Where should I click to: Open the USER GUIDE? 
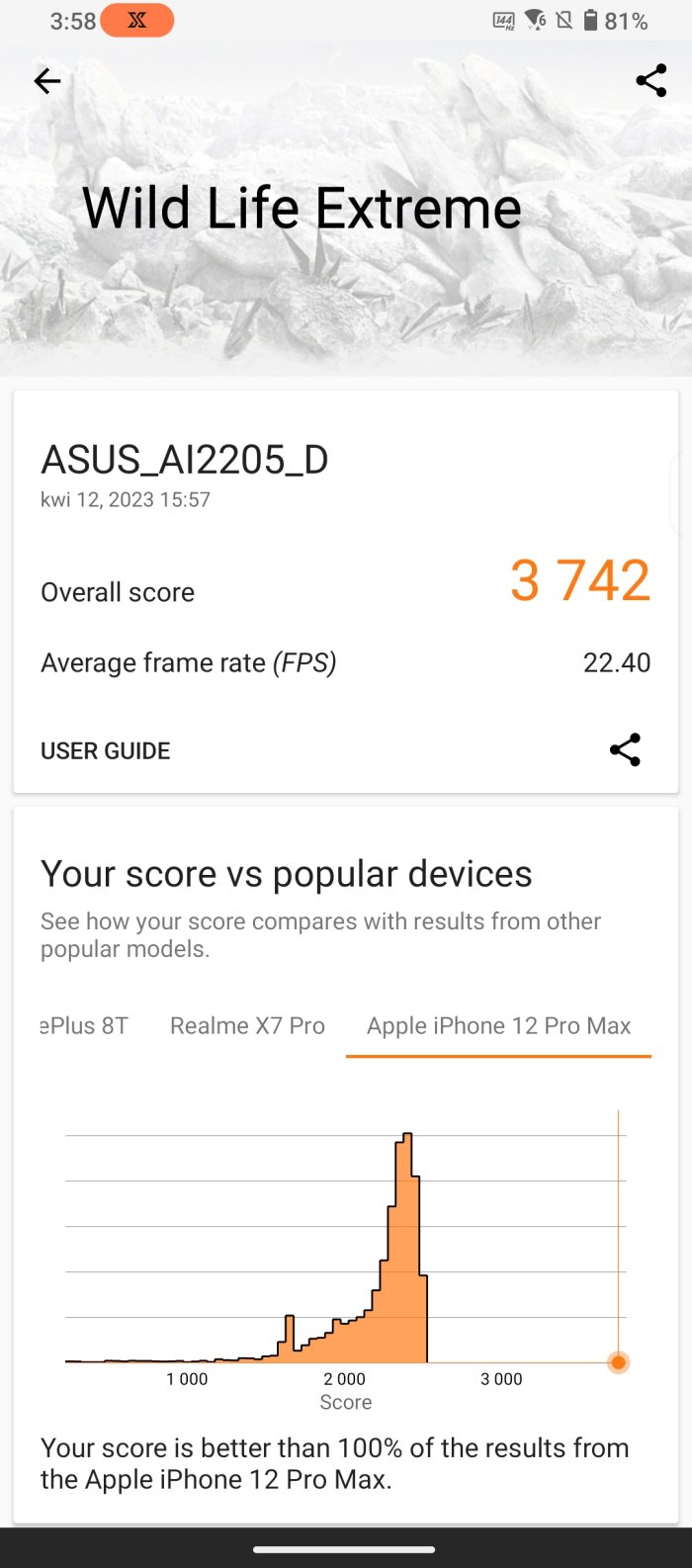(106, 751)
